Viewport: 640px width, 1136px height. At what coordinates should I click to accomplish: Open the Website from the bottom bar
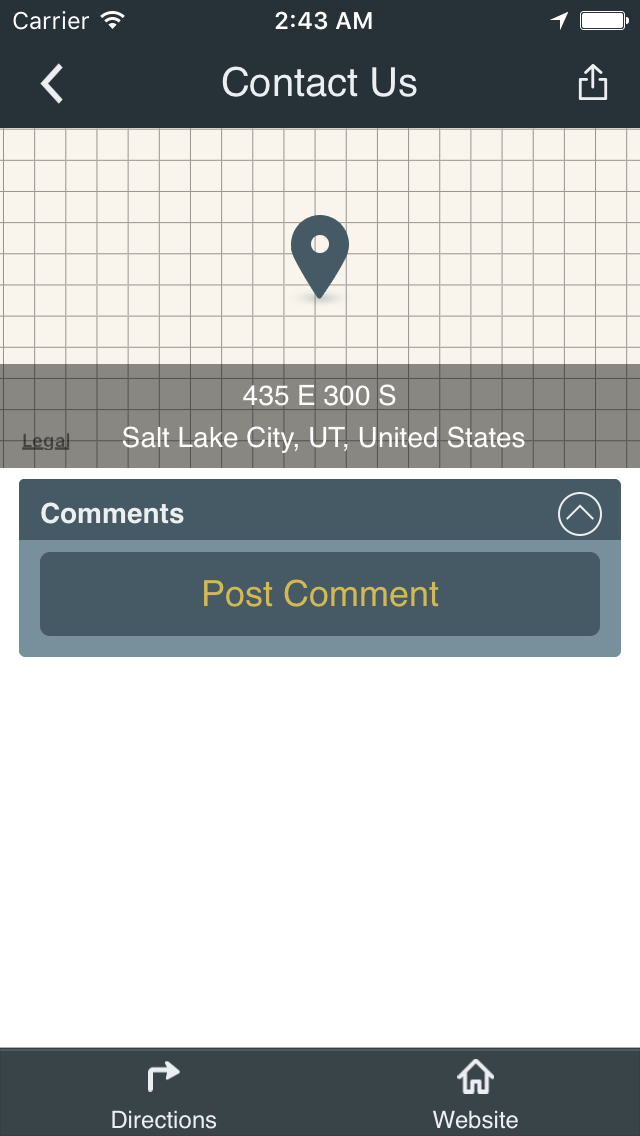(x=475, y=1095)
